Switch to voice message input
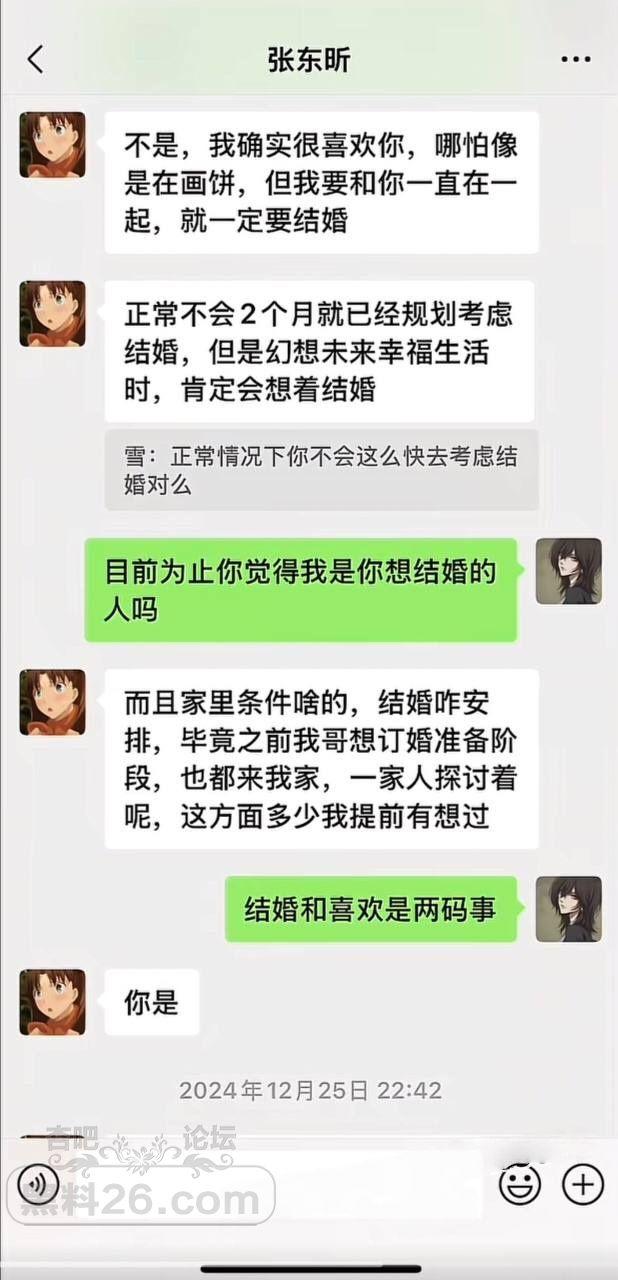The image size is (618, 1280). (38, 1186)
